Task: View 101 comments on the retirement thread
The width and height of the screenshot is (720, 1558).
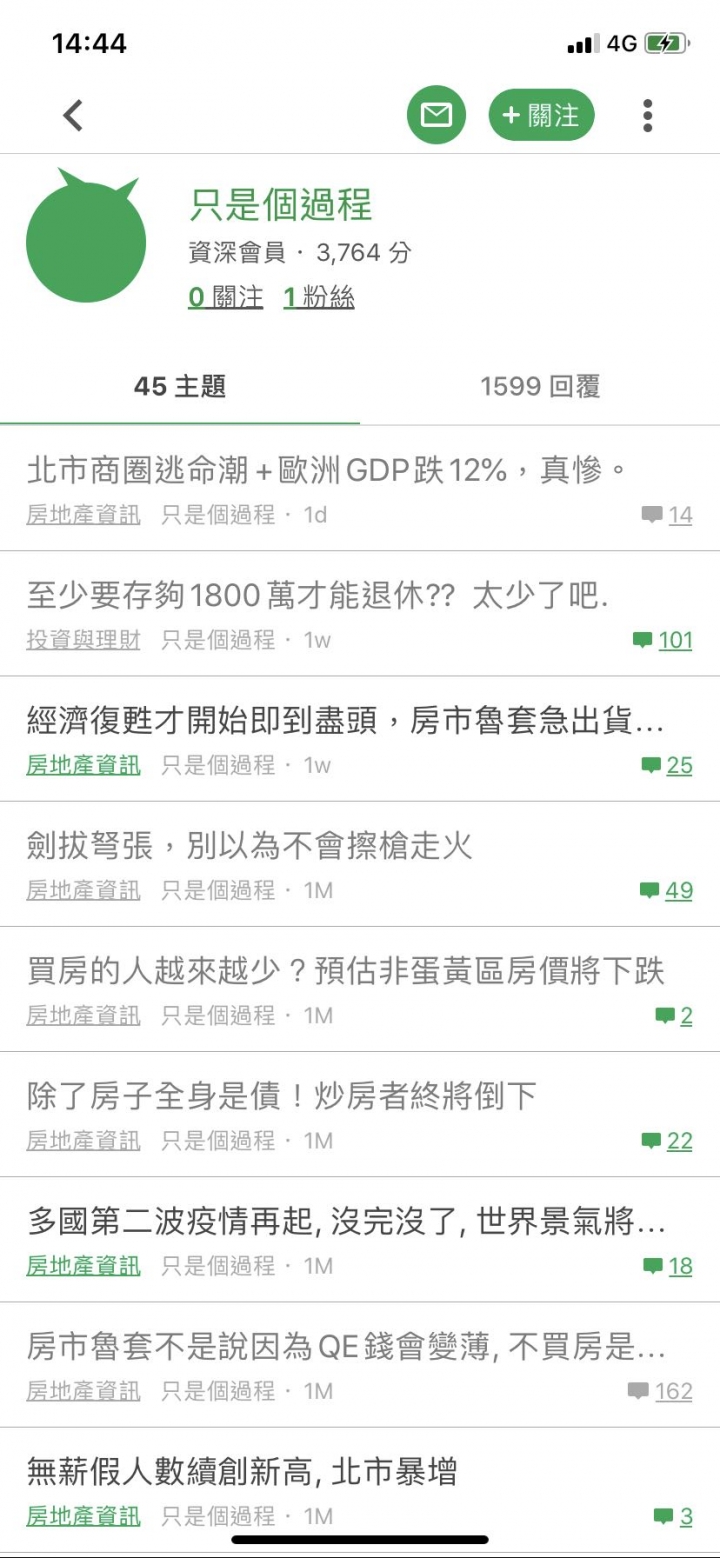Action: point(663,640)
